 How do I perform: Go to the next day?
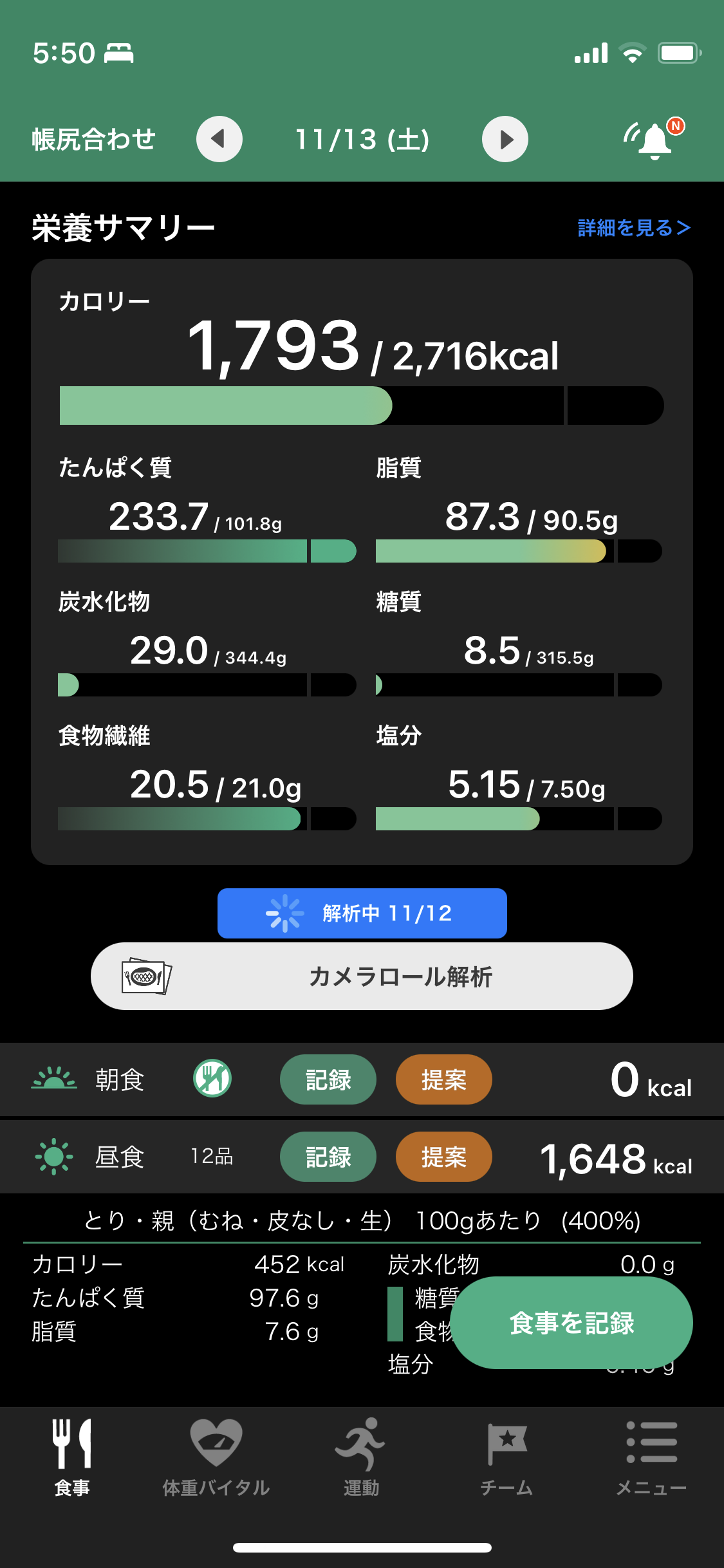(505, 139)
